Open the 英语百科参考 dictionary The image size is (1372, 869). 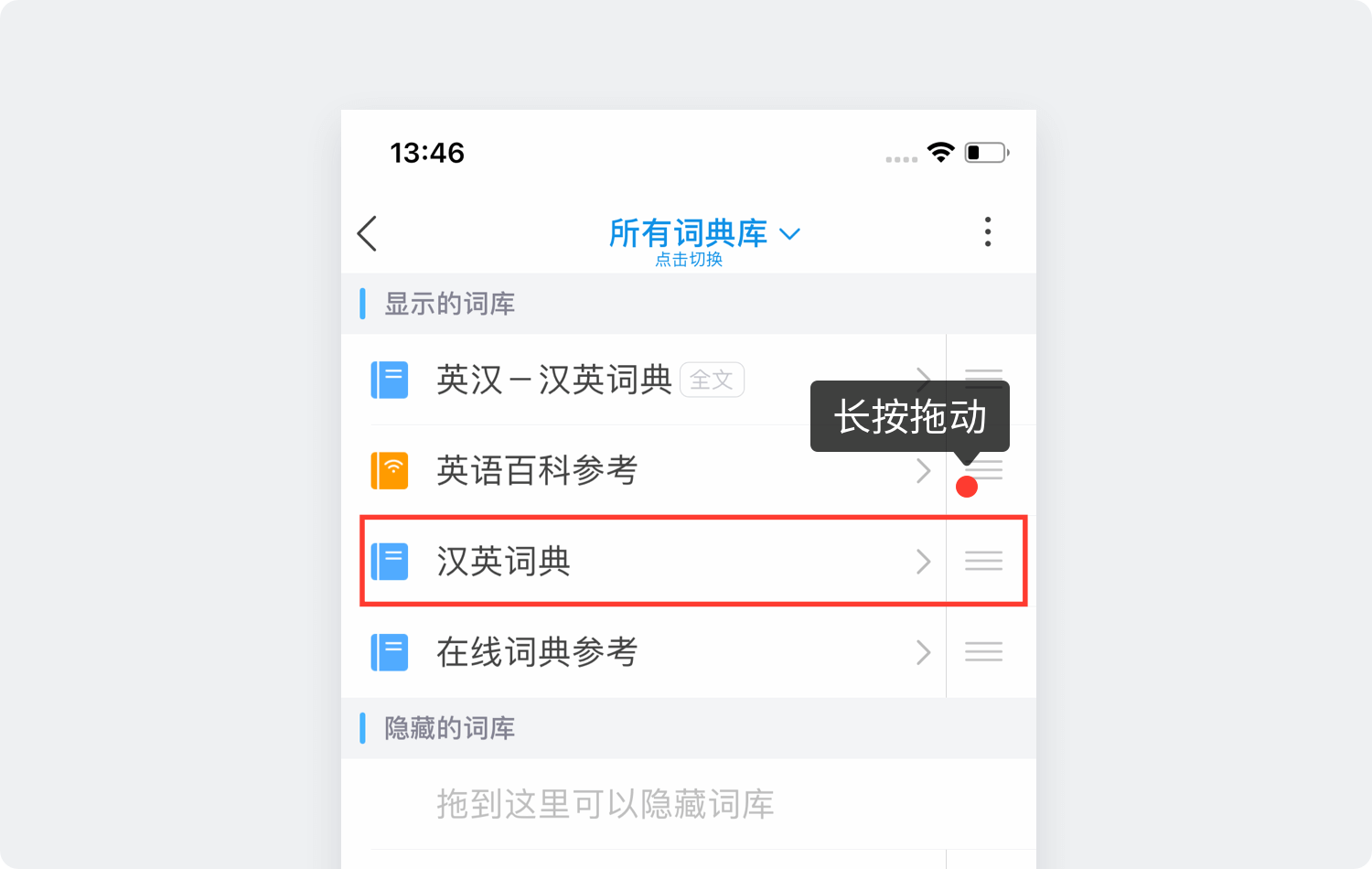click(x=640, y=470)
